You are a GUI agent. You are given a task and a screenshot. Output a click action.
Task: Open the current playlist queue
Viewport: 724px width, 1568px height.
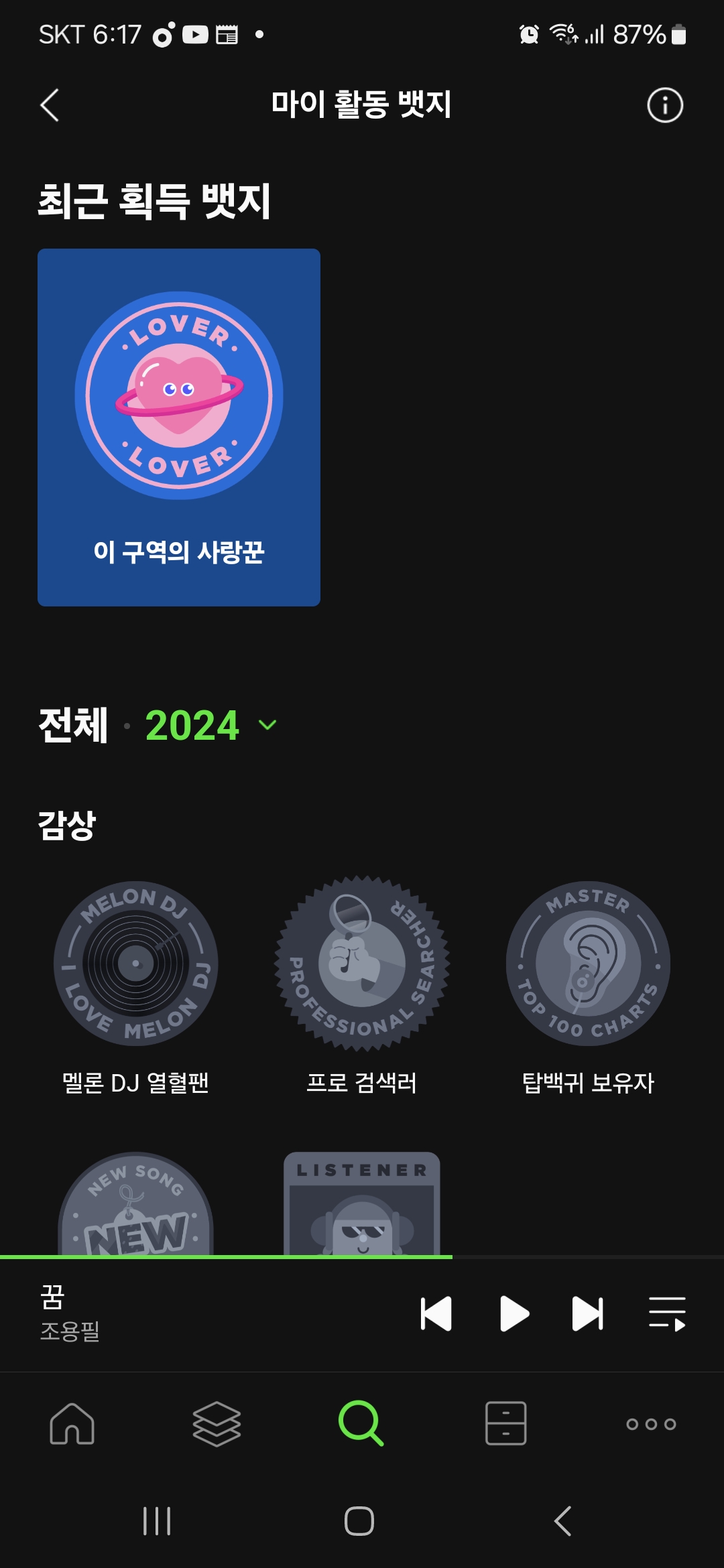(667, 1313)
